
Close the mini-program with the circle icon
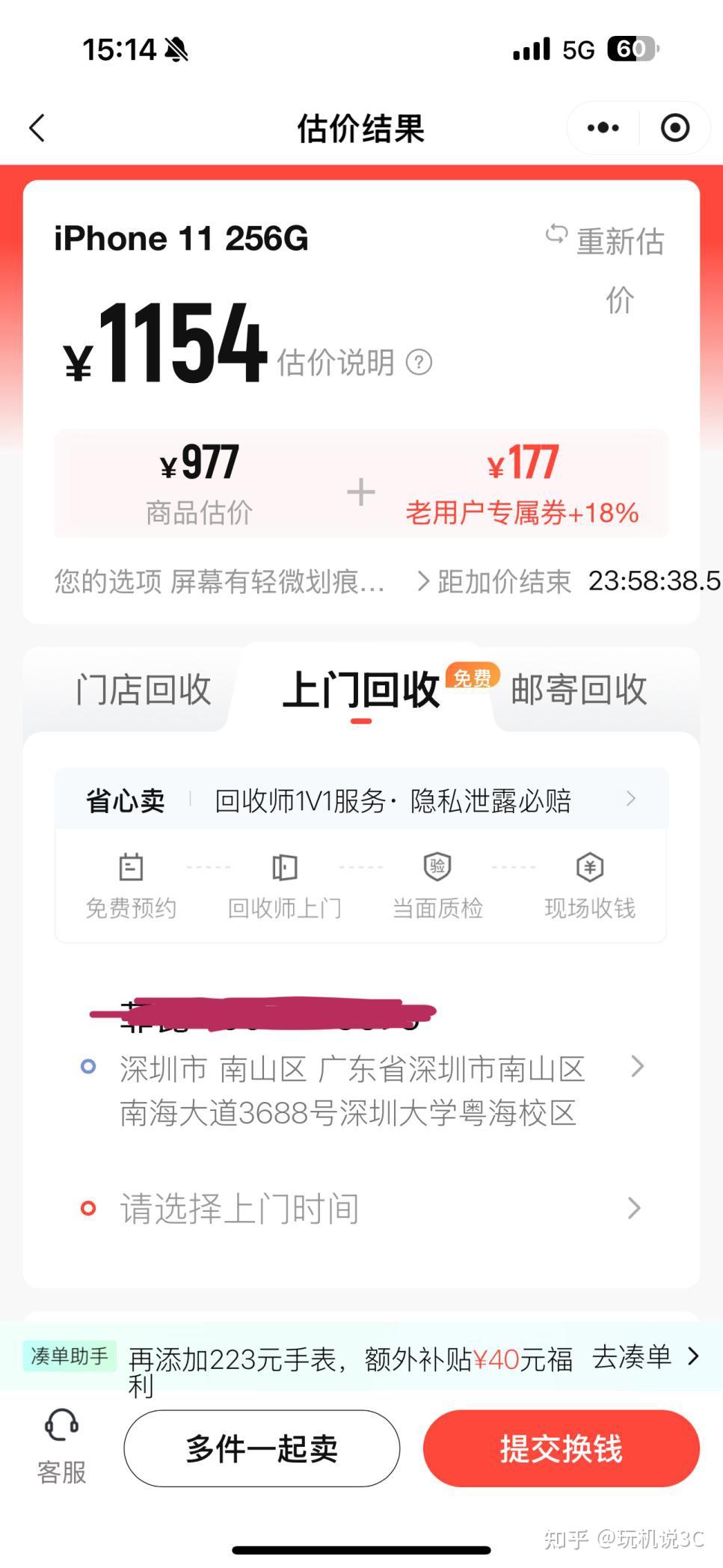(x=674, y=128)
